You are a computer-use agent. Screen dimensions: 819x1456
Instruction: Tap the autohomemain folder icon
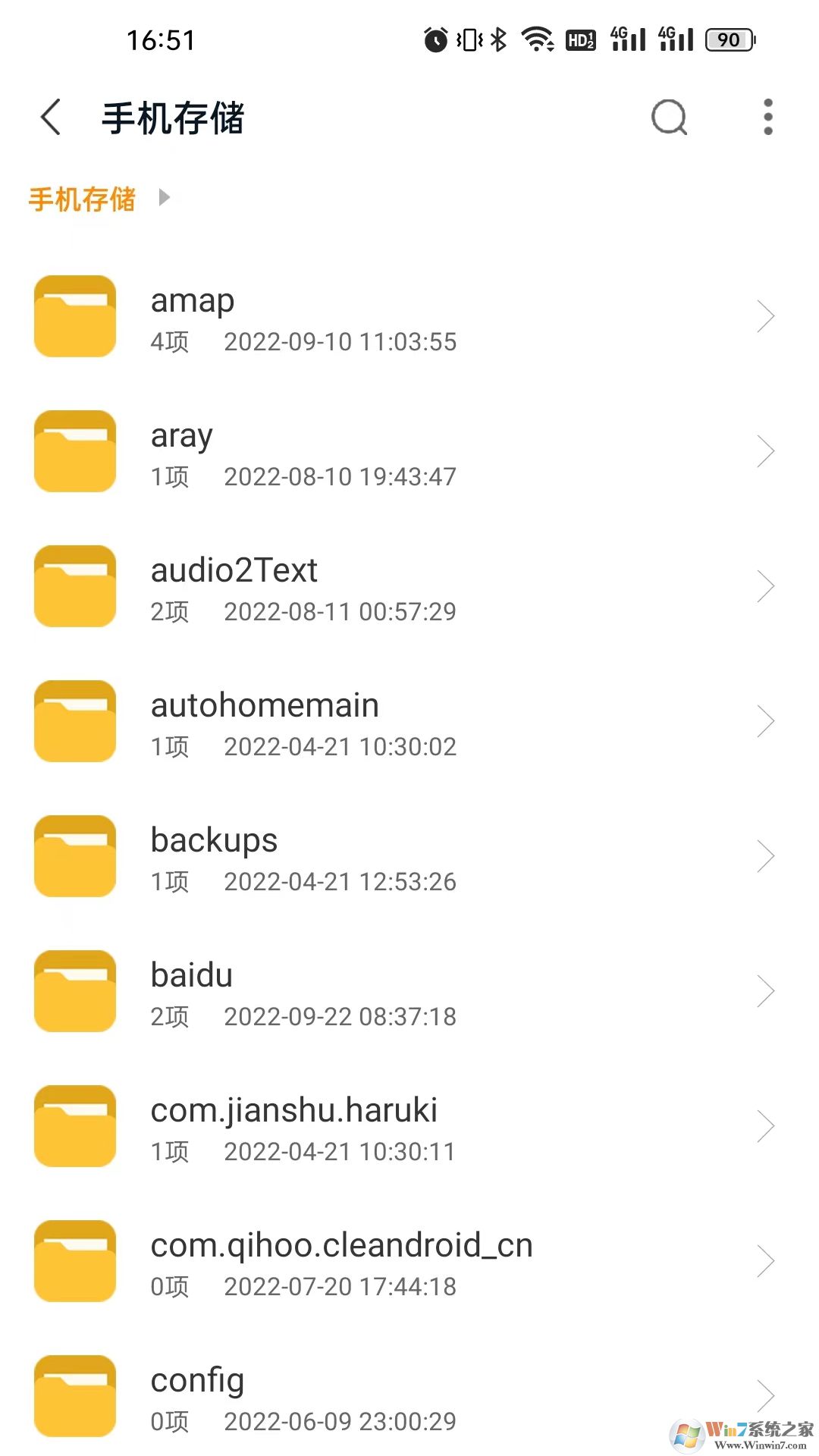click(74, 721)
